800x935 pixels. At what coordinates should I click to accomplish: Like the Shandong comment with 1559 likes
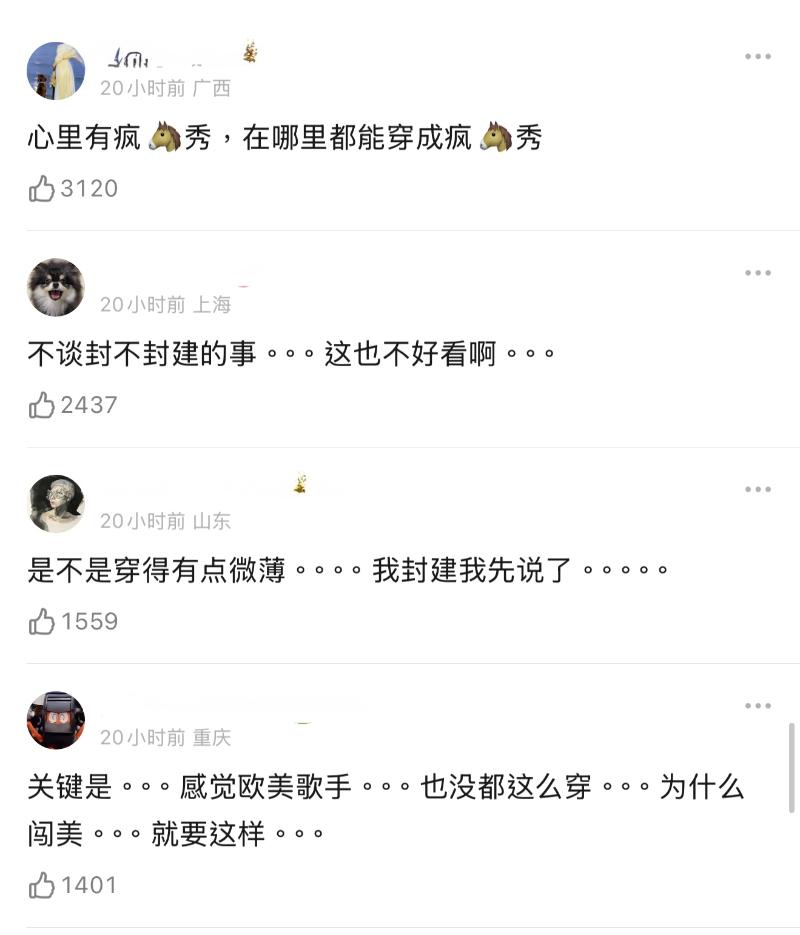42,622
